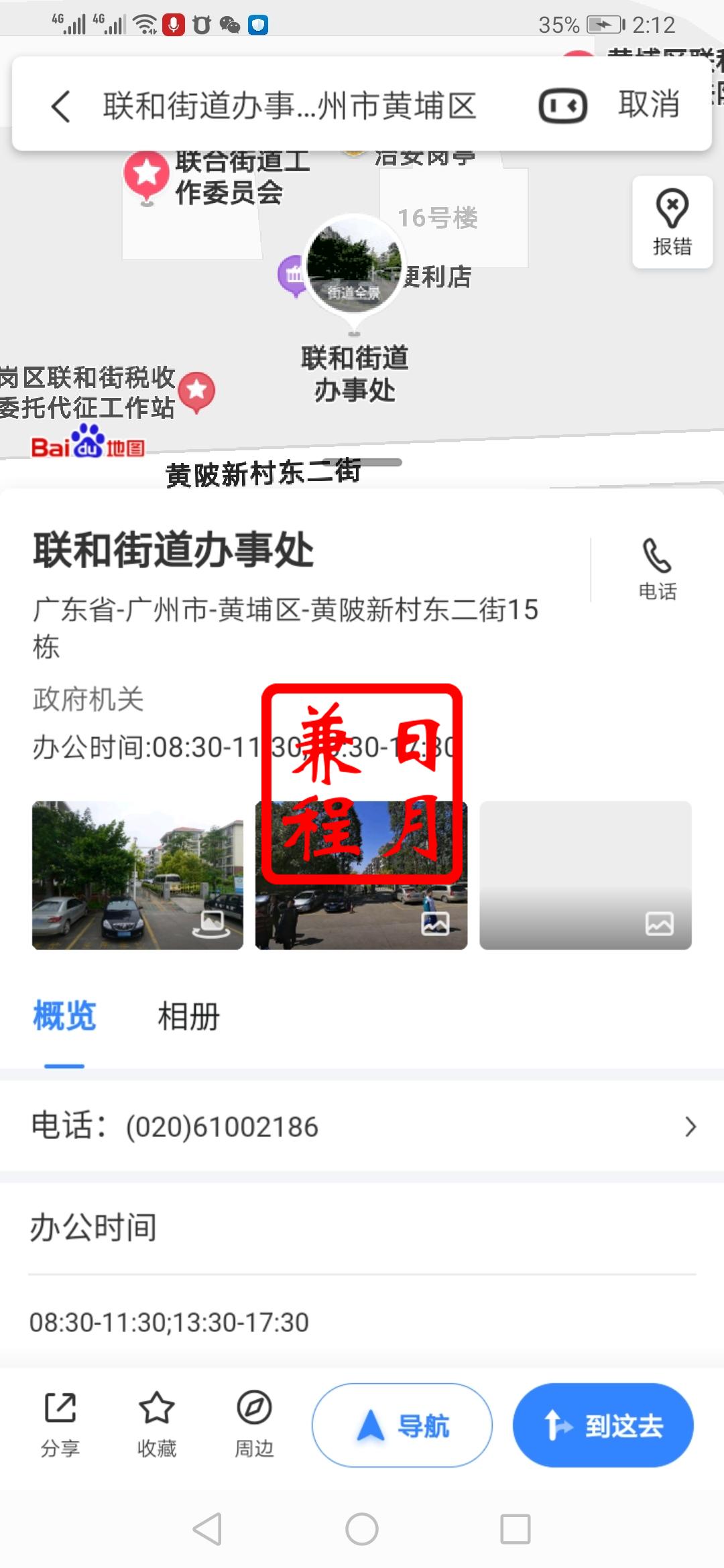
Task: Open 联合街道工作委员会 marker on map
Action: [x=147, y=174]
